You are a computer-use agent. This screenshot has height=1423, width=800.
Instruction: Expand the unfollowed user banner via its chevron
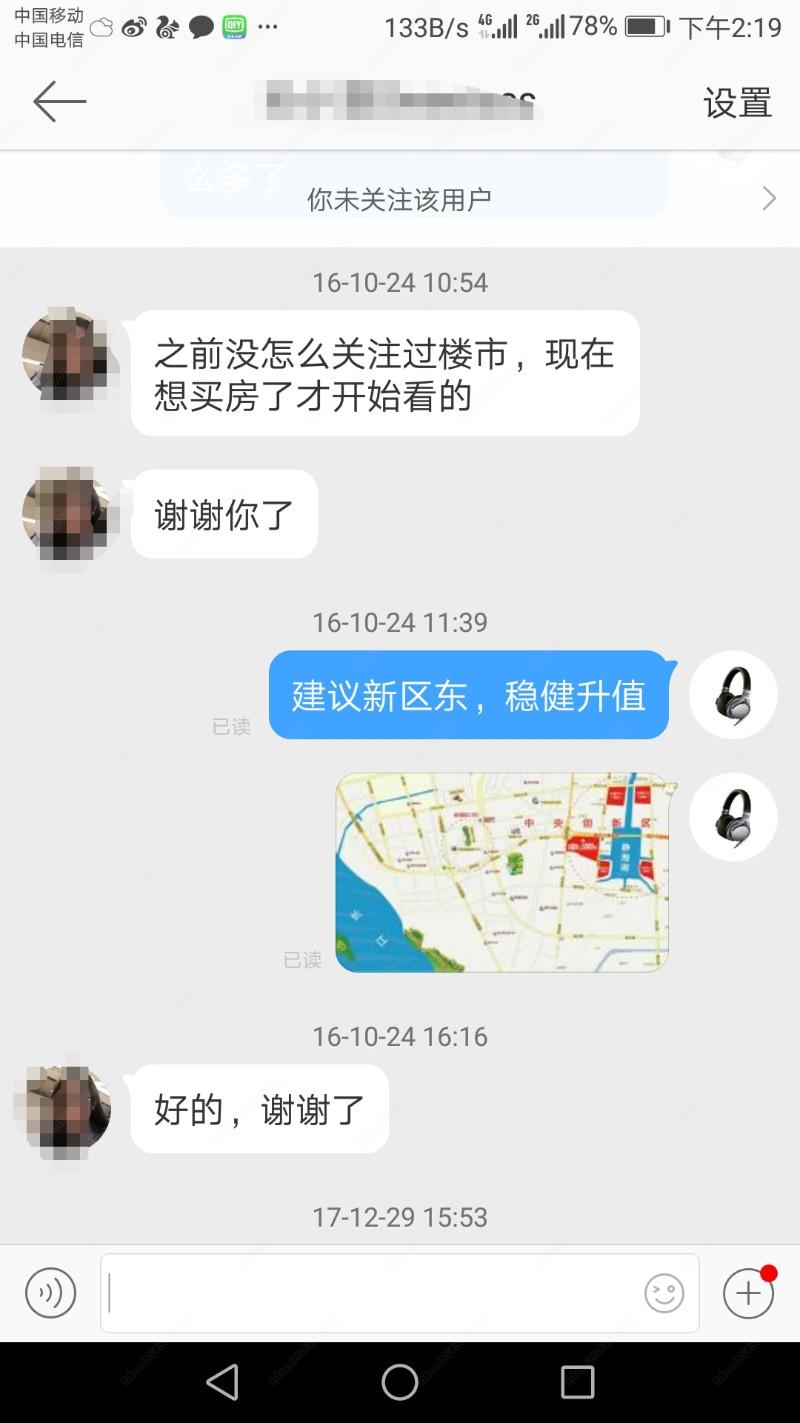(768, 198)
